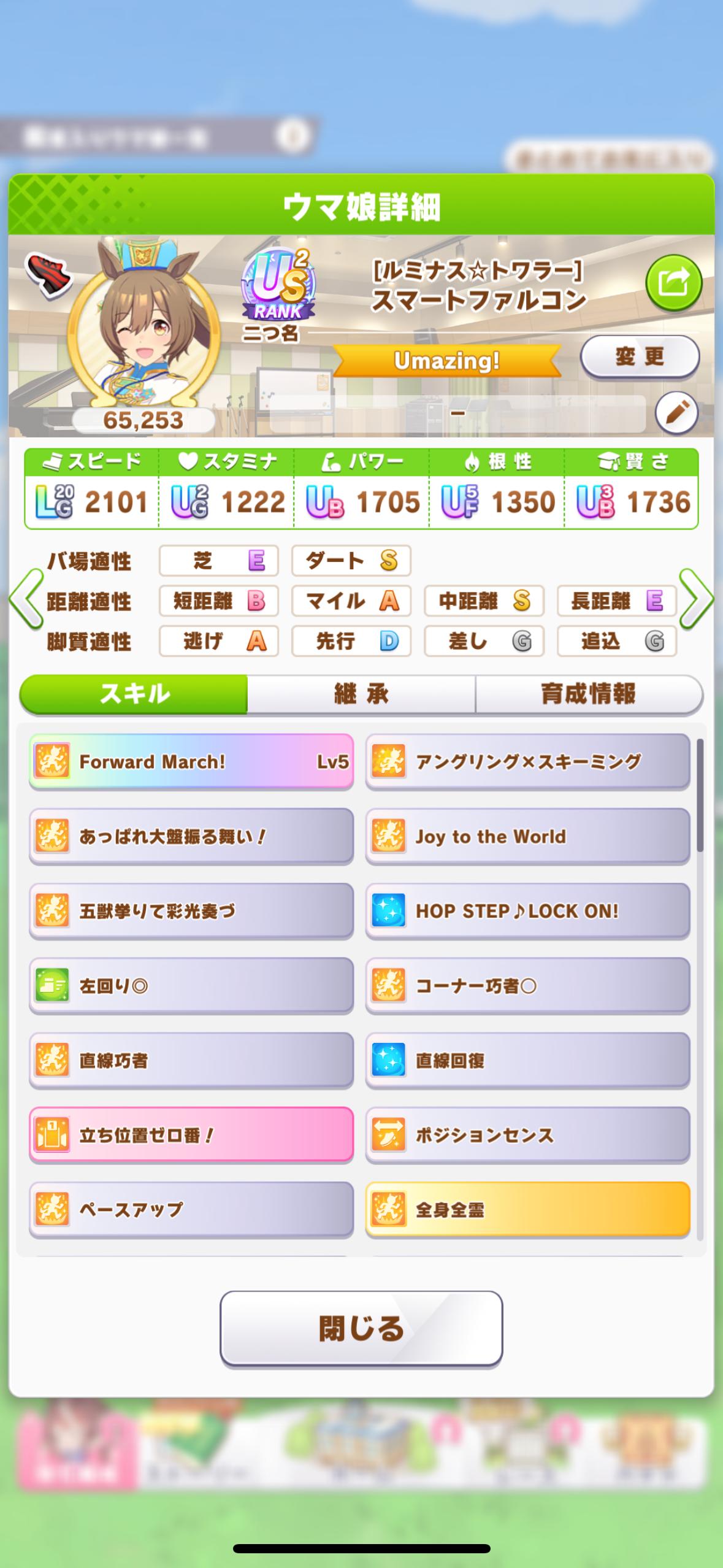The height and width of the screenshot is (1568, 723).
Task: Open the 育成情報 tab
Action: click(588, 694)
